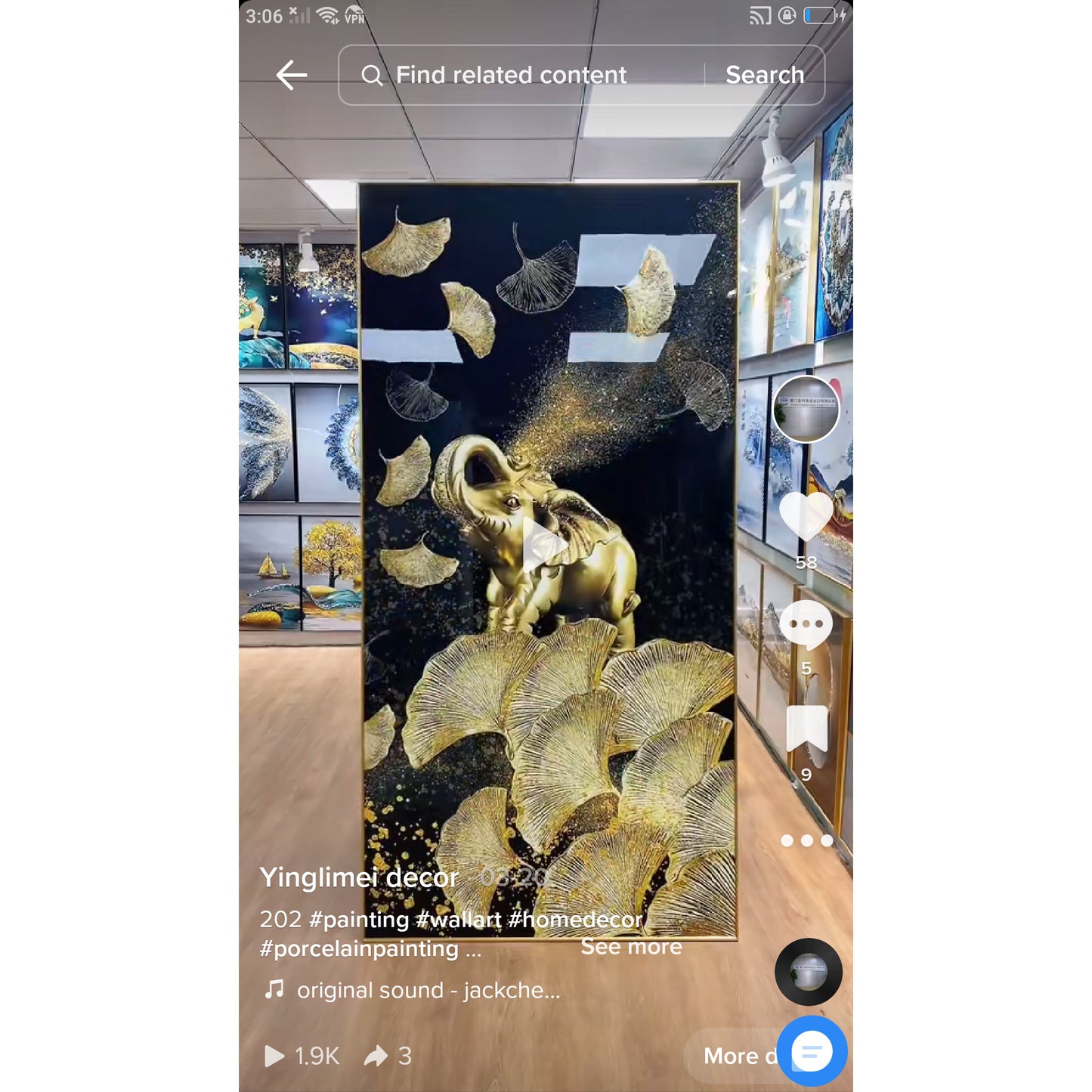The width and height of the screenshot is (1092, 1092).
Task: Open original sound by jackche
Action: point(428,990)
